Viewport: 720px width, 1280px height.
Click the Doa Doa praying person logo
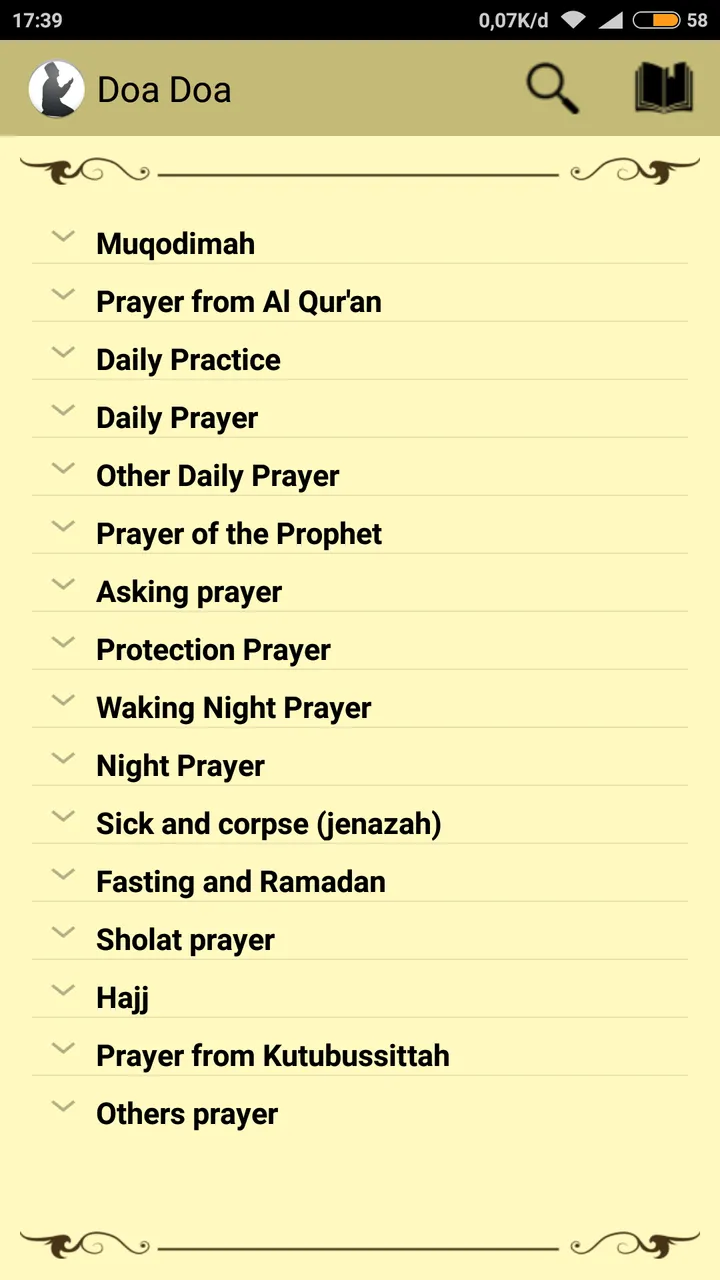(x=56, y=88)
